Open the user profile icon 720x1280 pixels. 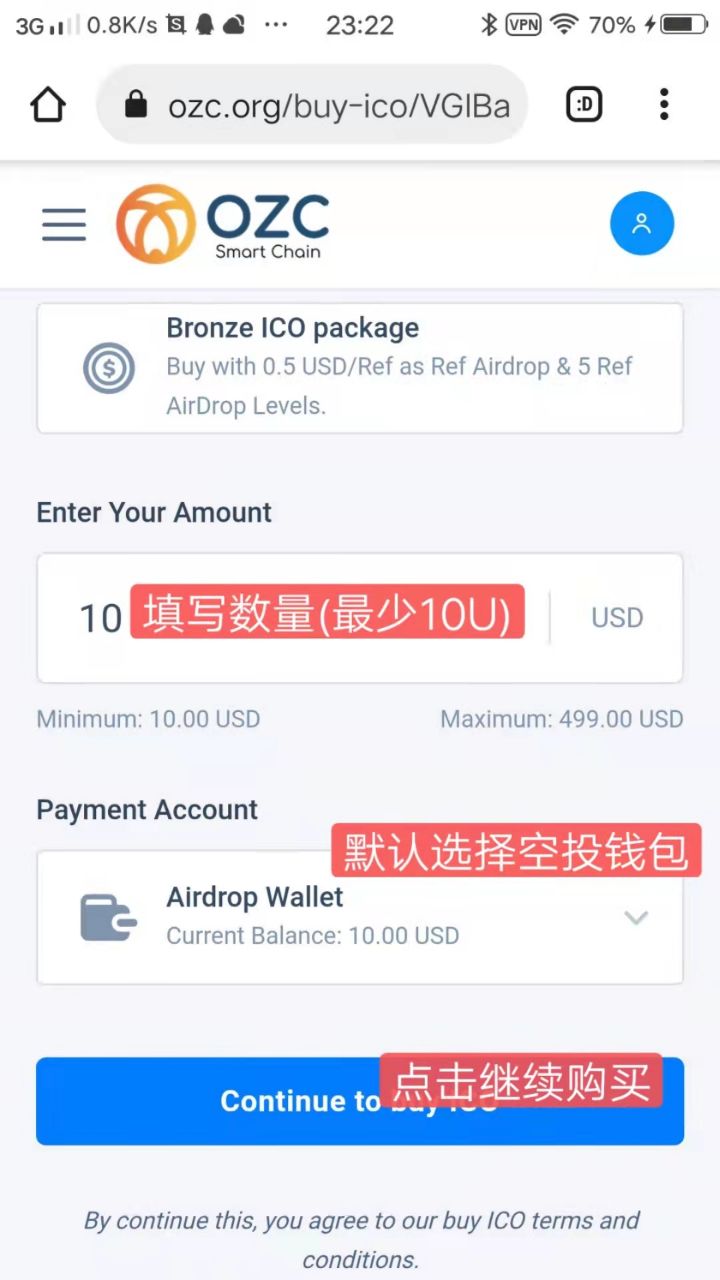pos(642,223)
